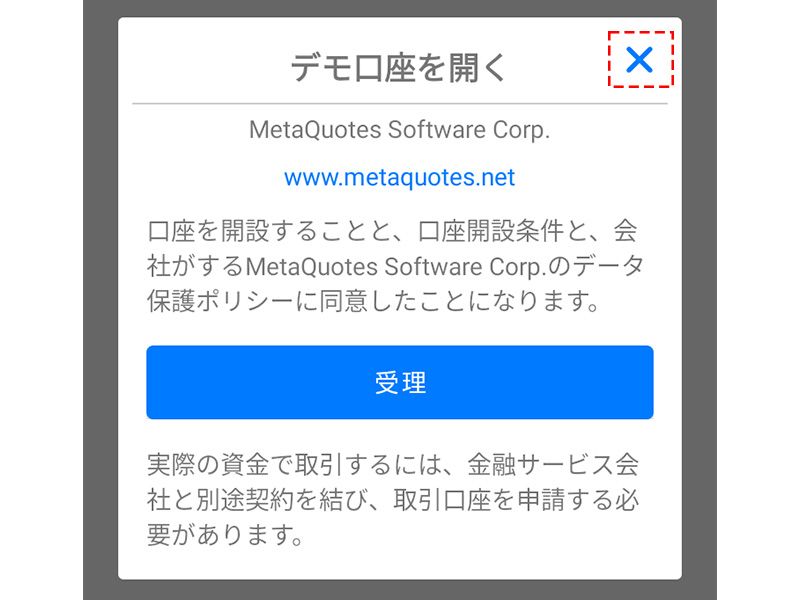Image resolution: width=800 pixels, height=600 pixels.
Task: Close the デモ口座を開く dialog
Action: coord(639,60)
